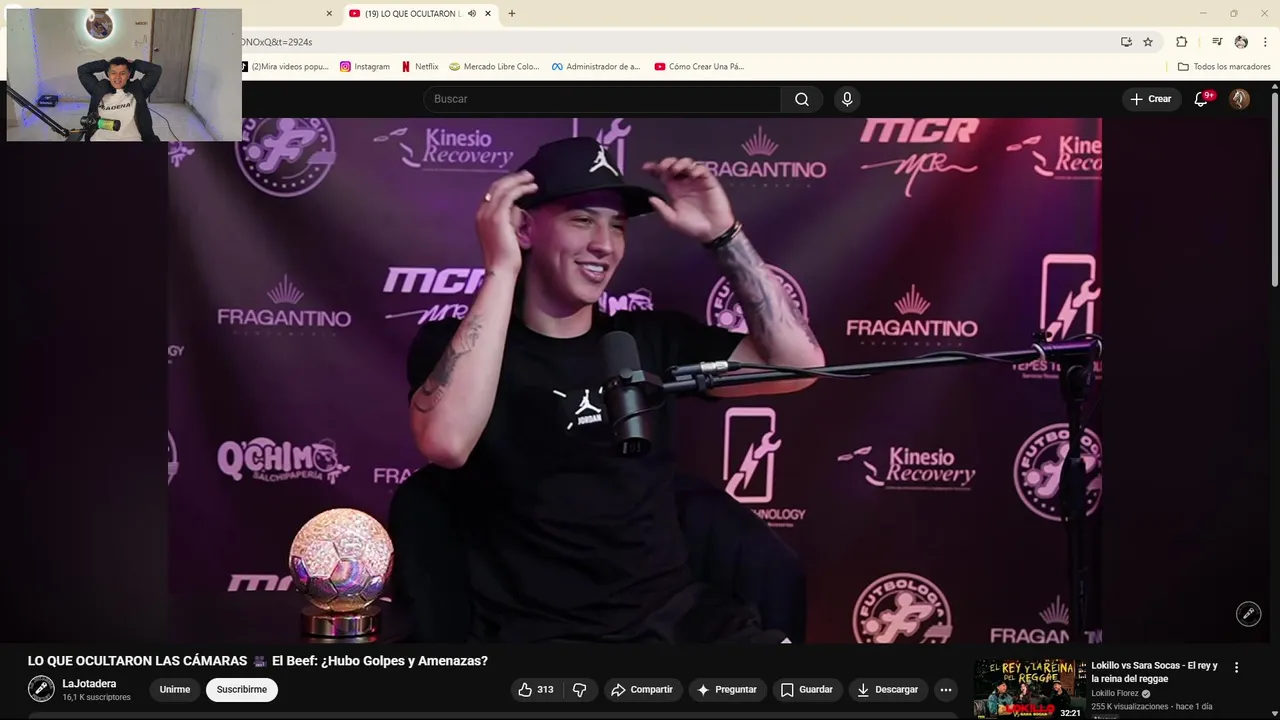Open the Netflix bookmark
This screenshot has height=720, width=1280.
pos(420,67)
